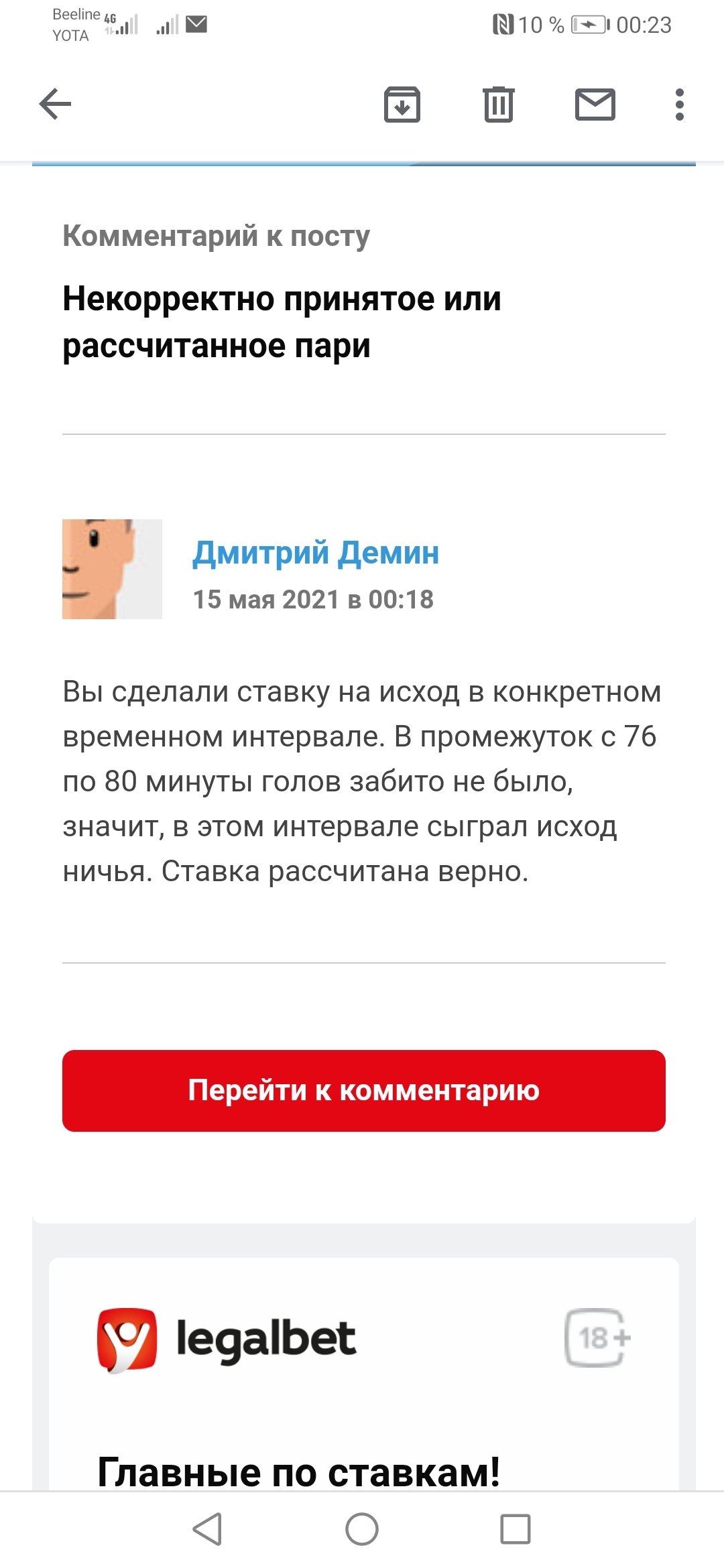
Task: Open the overflow menu
Action: pos(679,105)
